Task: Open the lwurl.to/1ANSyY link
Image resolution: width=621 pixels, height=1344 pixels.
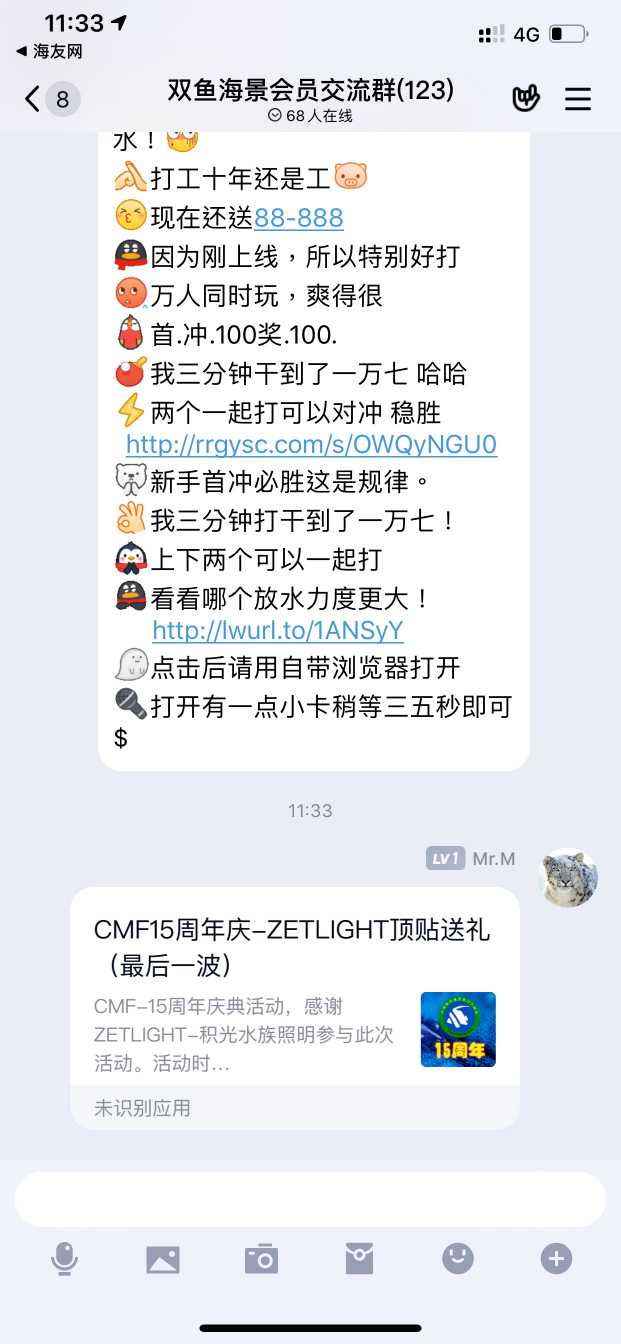Action: pos(277,630)
